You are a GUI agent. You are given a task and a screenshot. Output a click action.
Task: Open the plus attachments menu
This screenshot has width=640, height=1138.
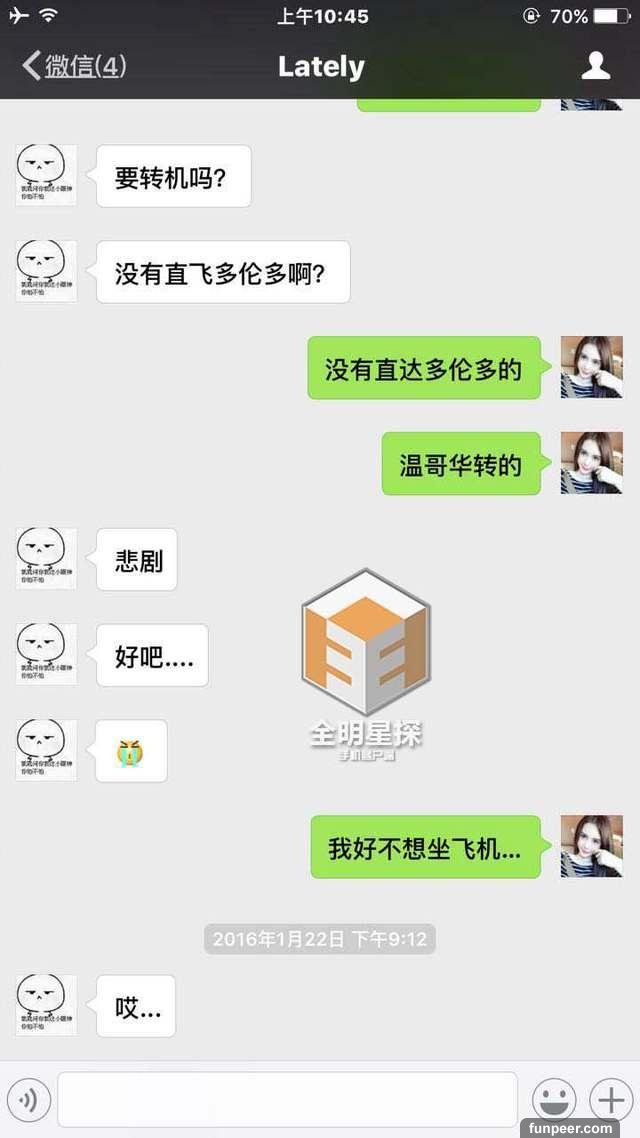point(610,1099)
